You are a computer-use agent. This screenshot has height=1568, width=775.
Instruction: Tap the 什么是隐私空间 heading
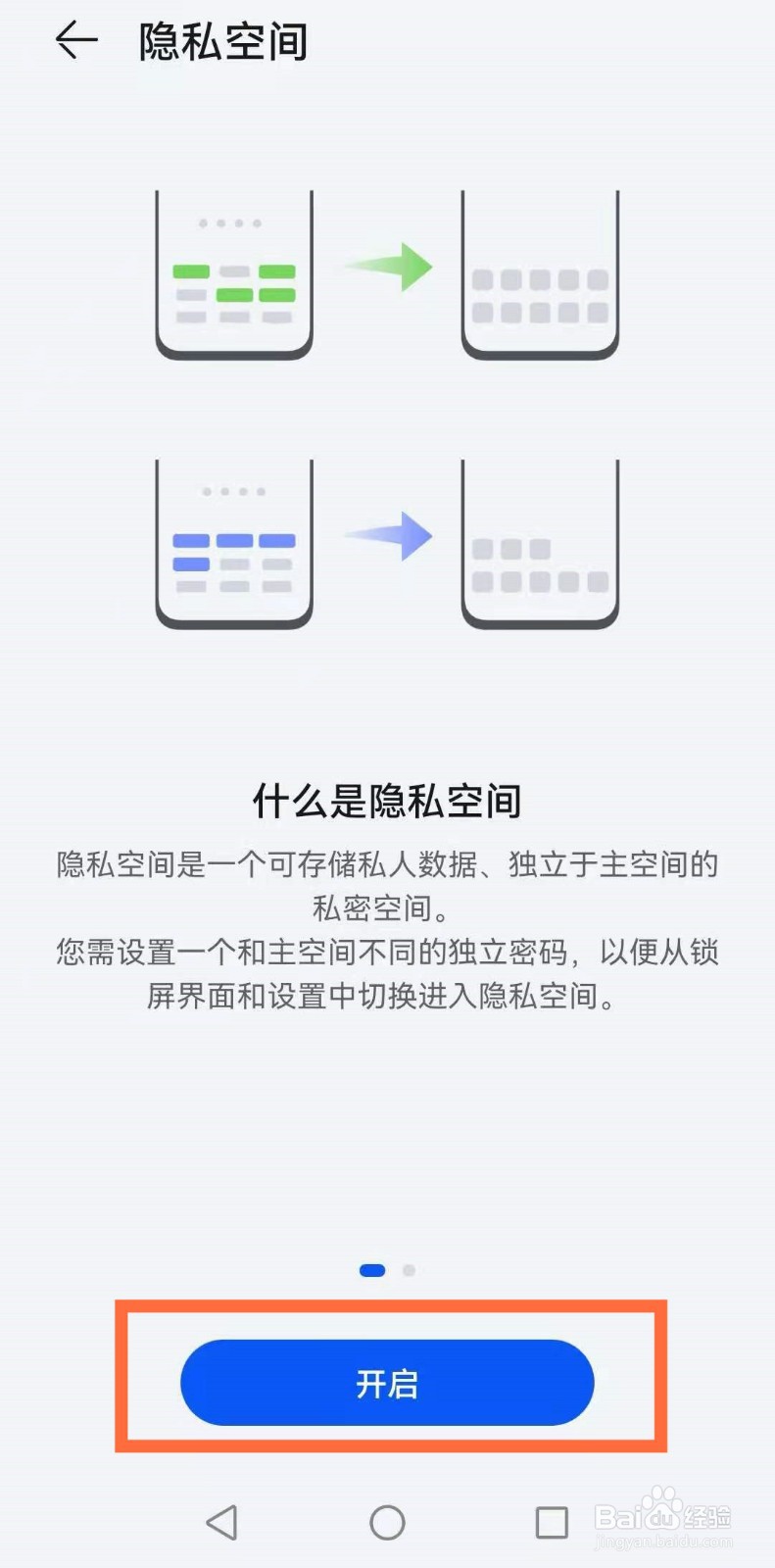tap(387, 801)
